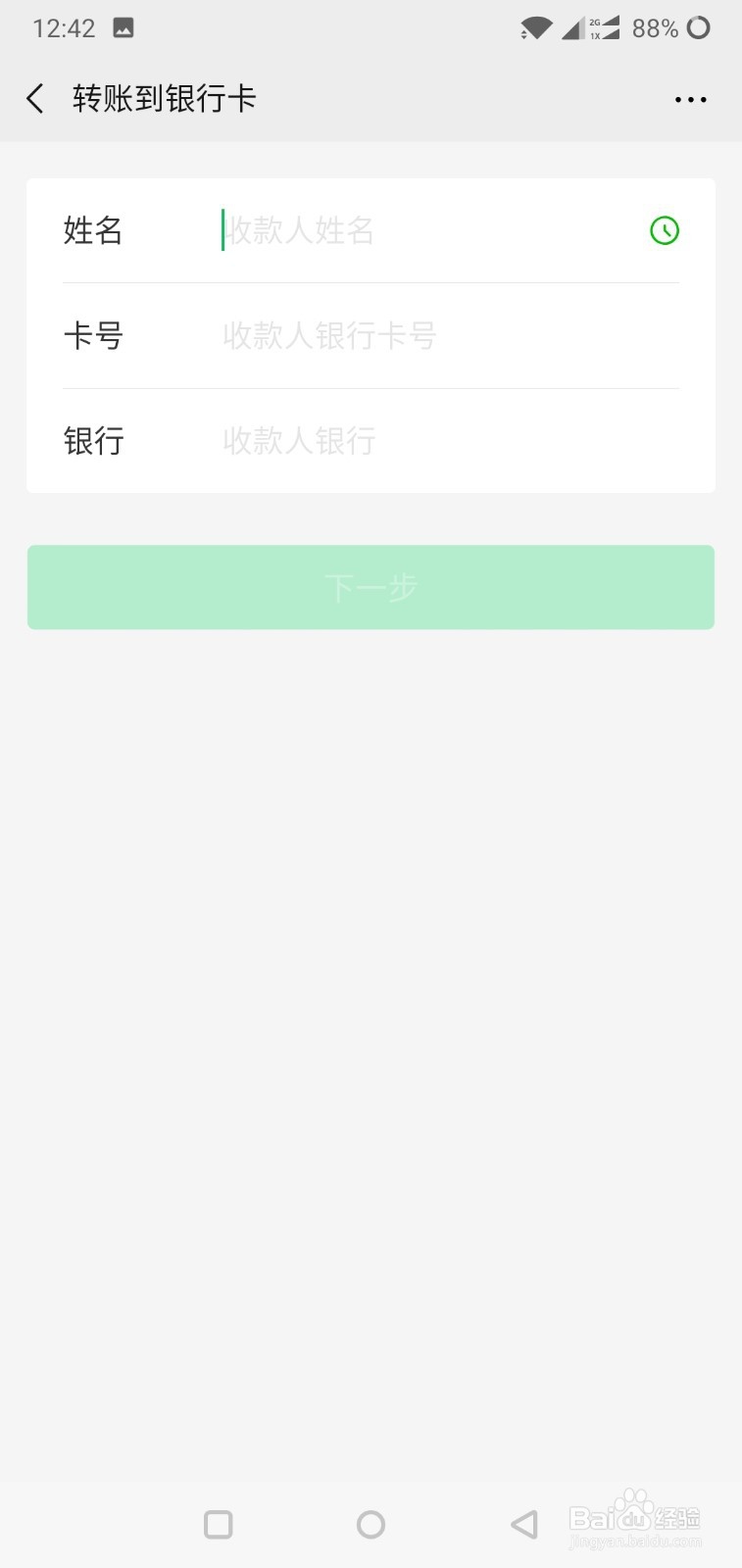
Task: Click the 收款人银行卡号 card number field
Action: pos(392,336)
